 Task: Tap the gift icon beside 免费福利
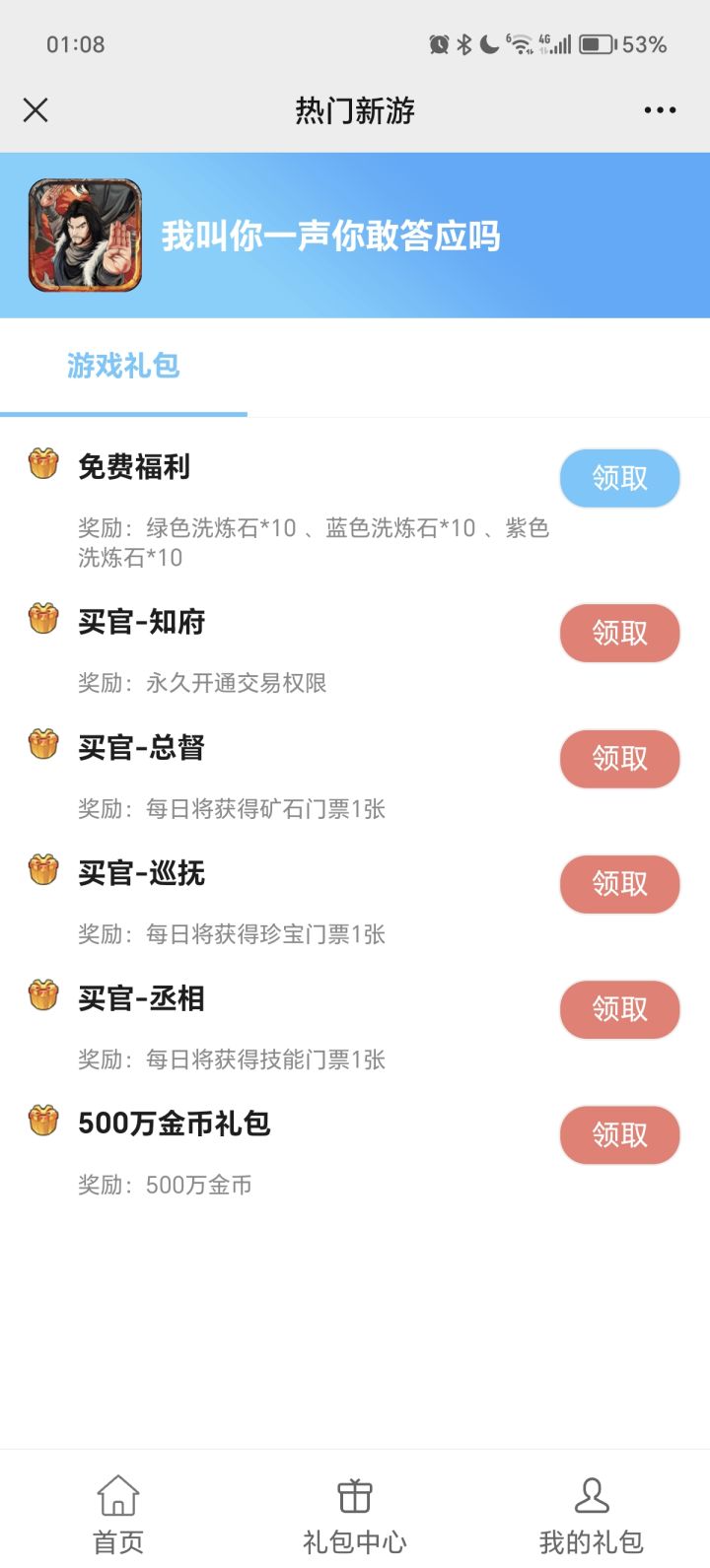pos(41,465)
